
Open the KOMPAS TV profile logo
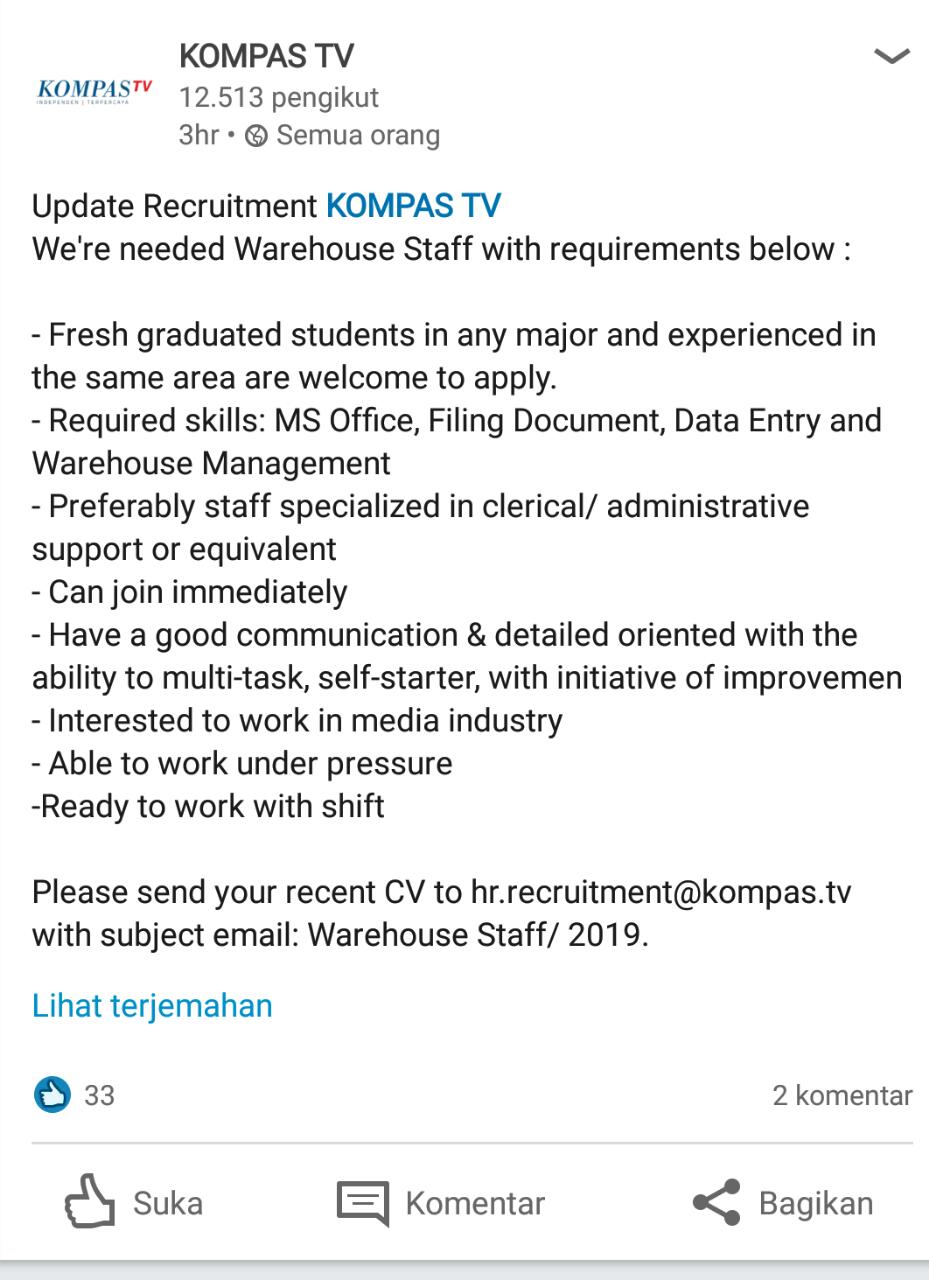(x=94, y=94)
